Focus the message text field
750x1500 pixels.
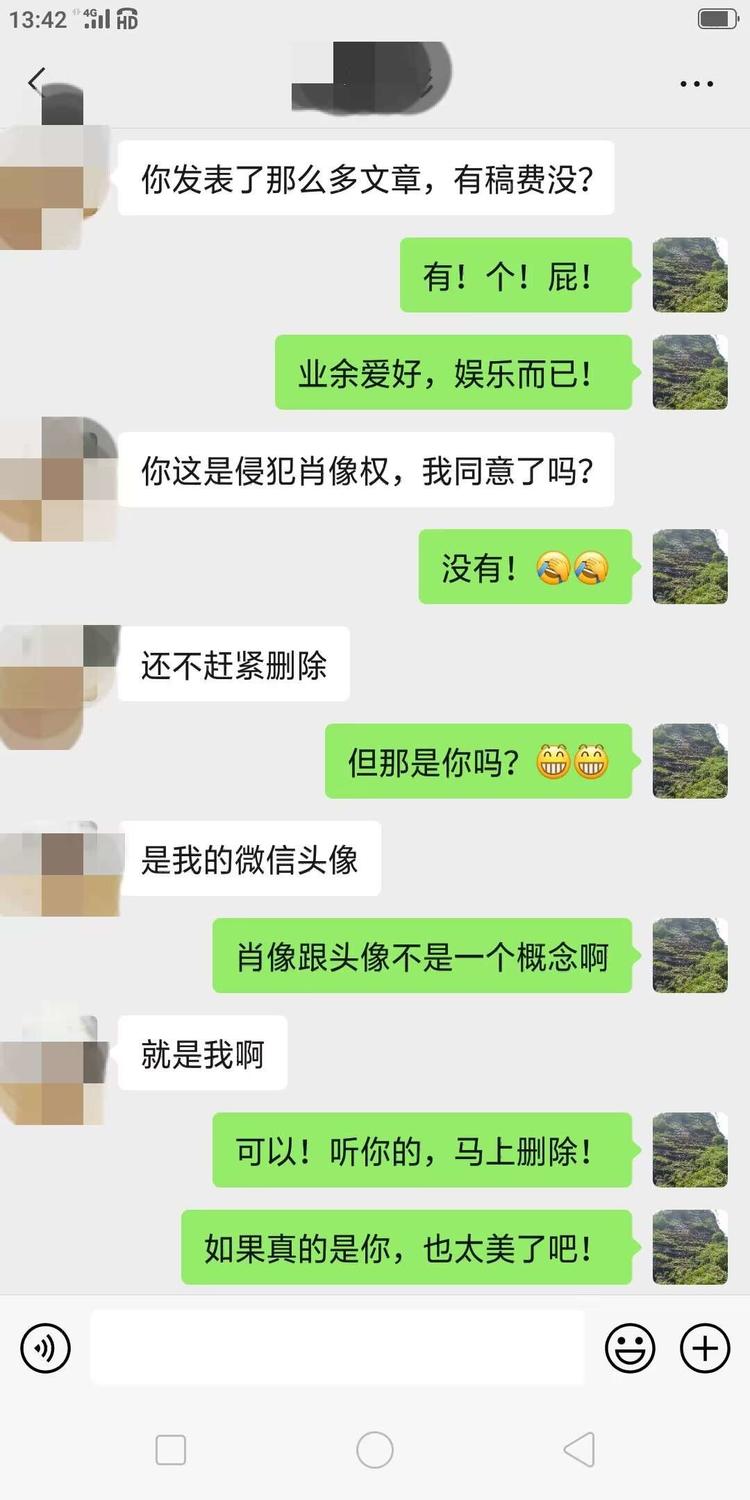(x=337, y=1348)
